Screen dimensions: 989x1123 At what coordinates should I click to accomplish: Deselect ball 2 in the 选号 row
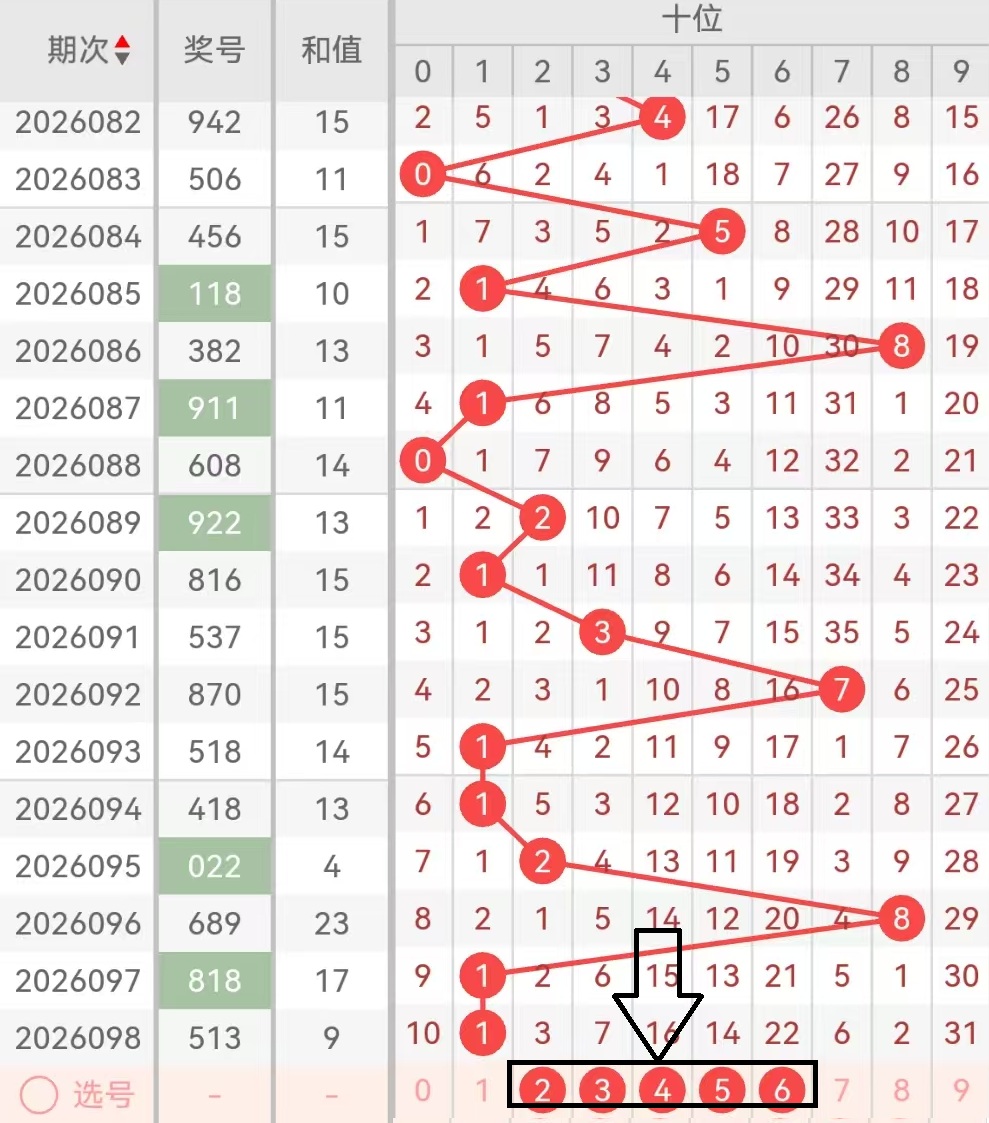(542, 1090)
